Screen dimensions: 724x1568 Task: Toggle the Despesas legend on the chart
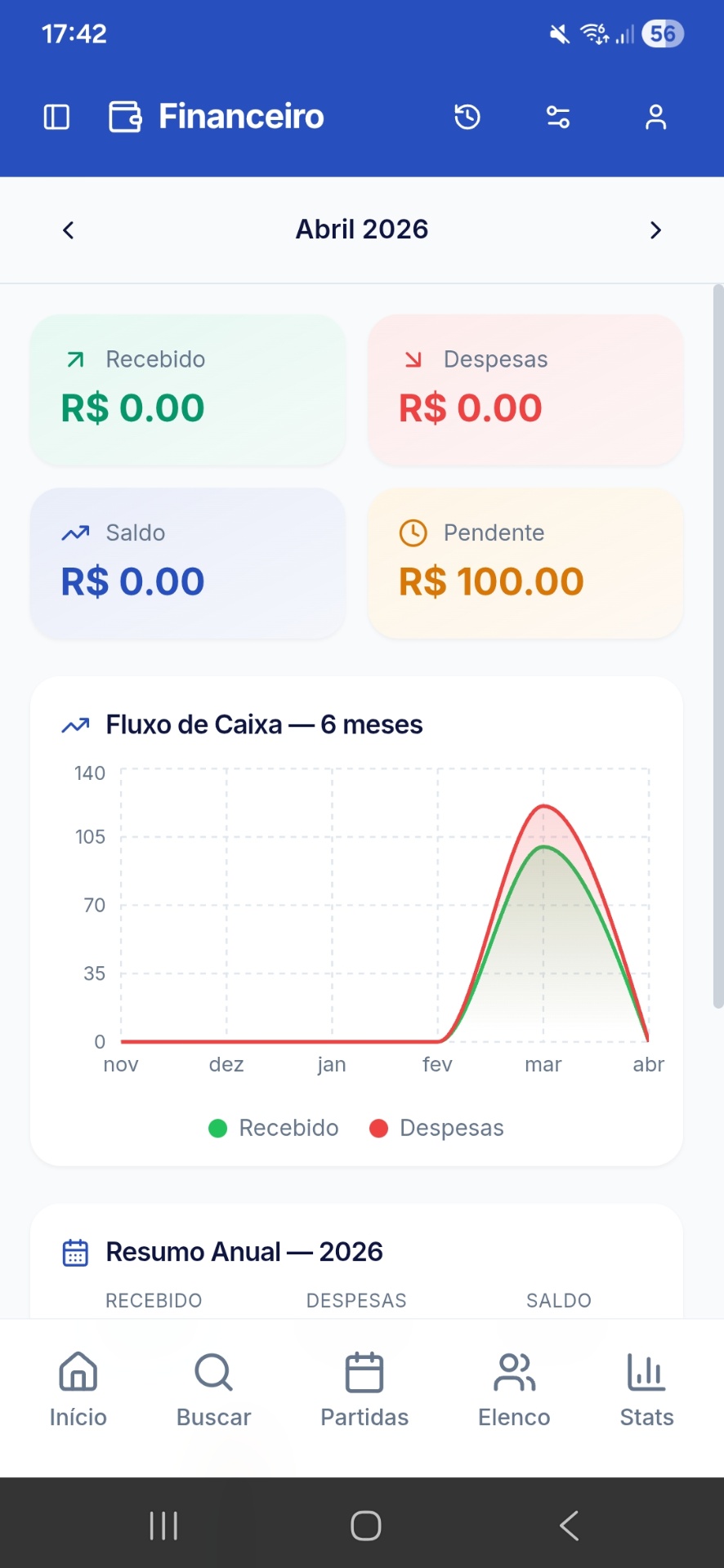tap(437, 1127)
